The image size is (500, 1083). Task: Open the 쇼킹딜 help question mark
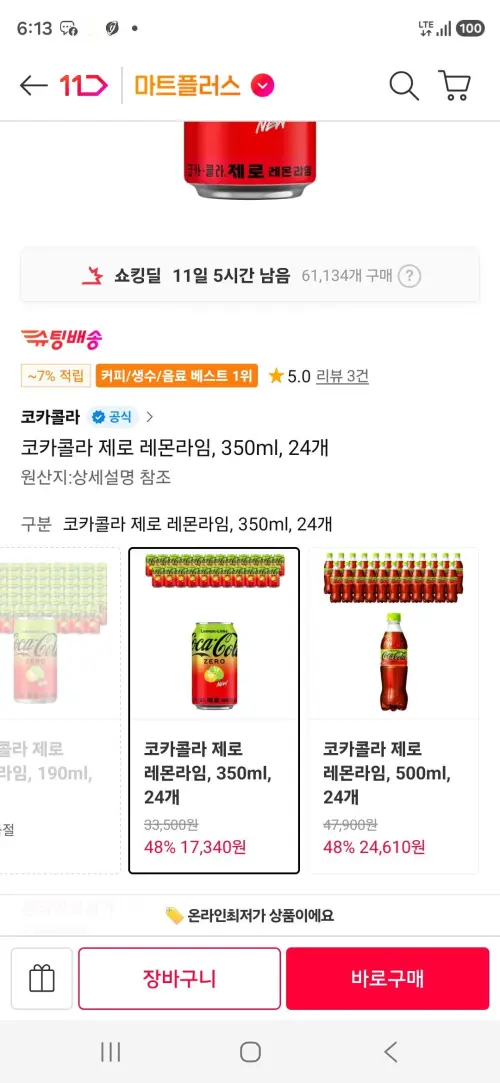(410, 276)
